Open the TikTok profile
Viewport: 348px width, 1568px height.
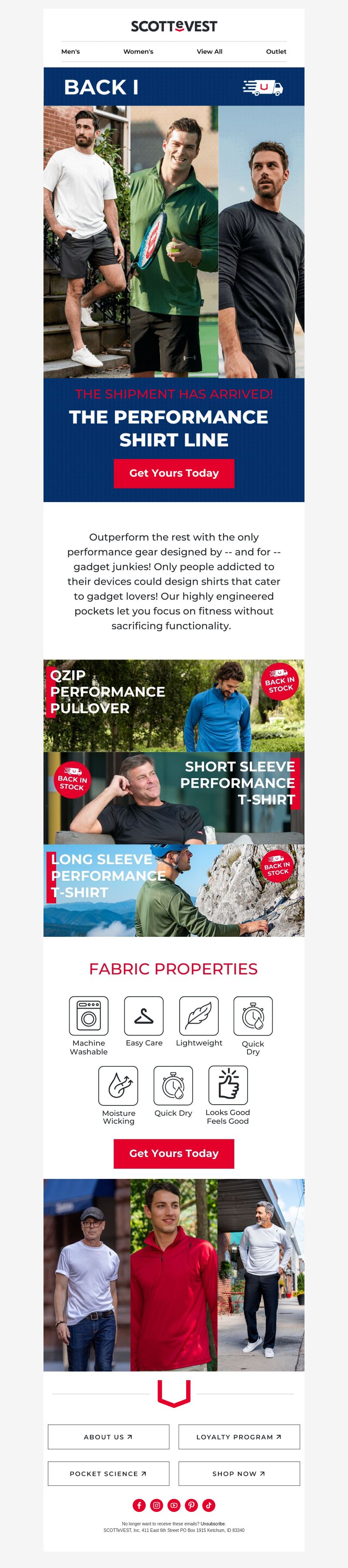[208, 1505]
